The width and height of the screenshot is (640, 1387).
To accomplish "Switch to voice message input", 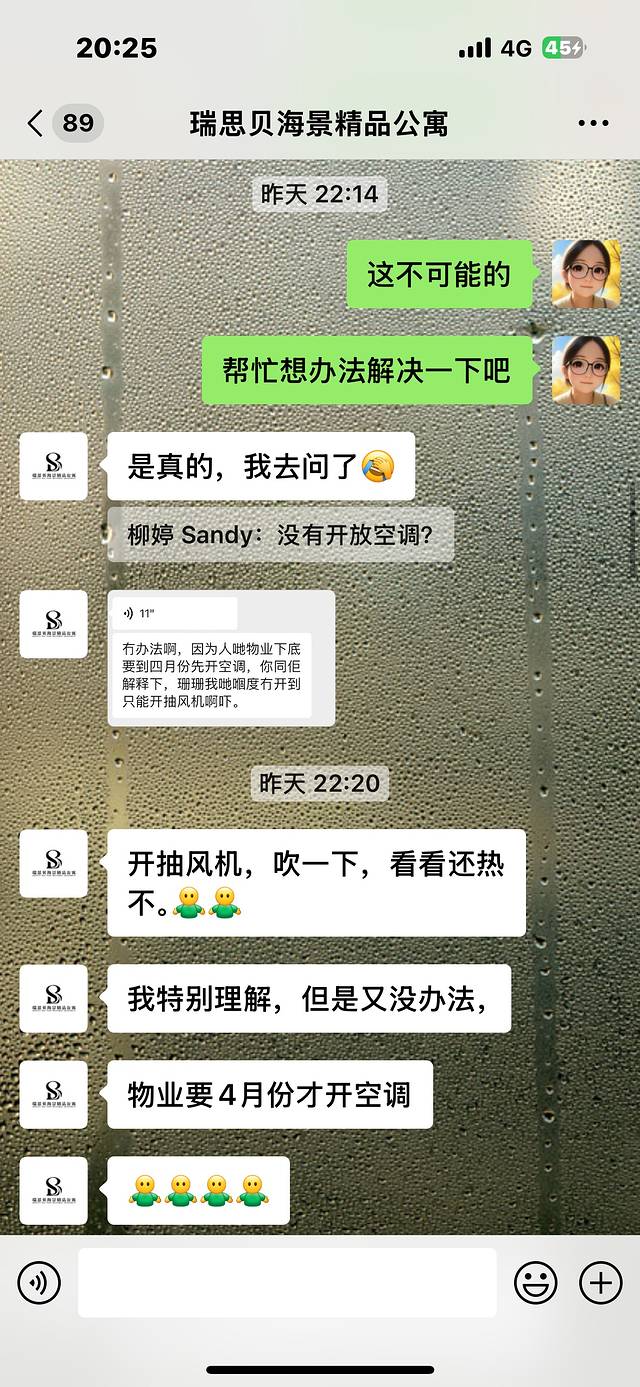I will pos(39,1282).
